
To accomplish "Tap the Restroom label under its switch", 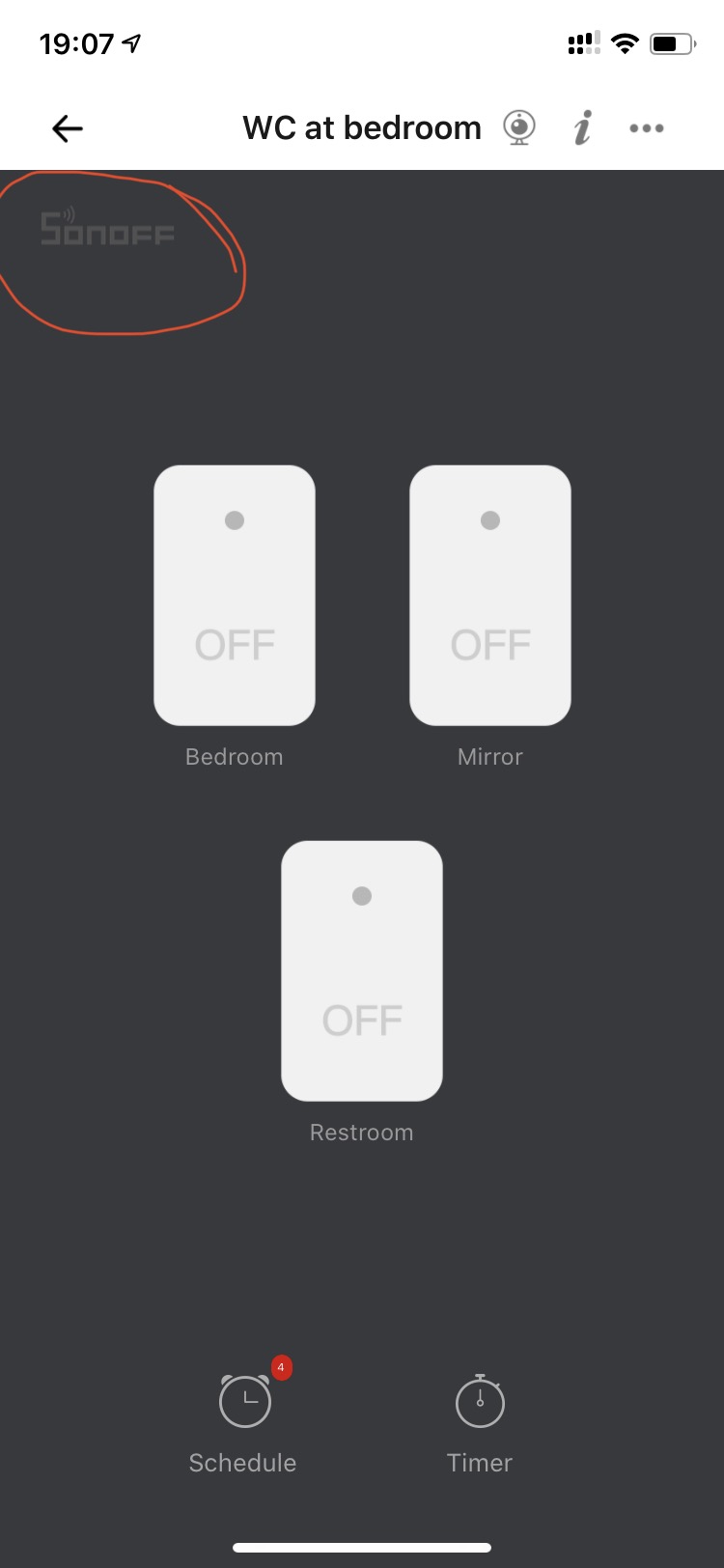I will tap(361, 1132).
